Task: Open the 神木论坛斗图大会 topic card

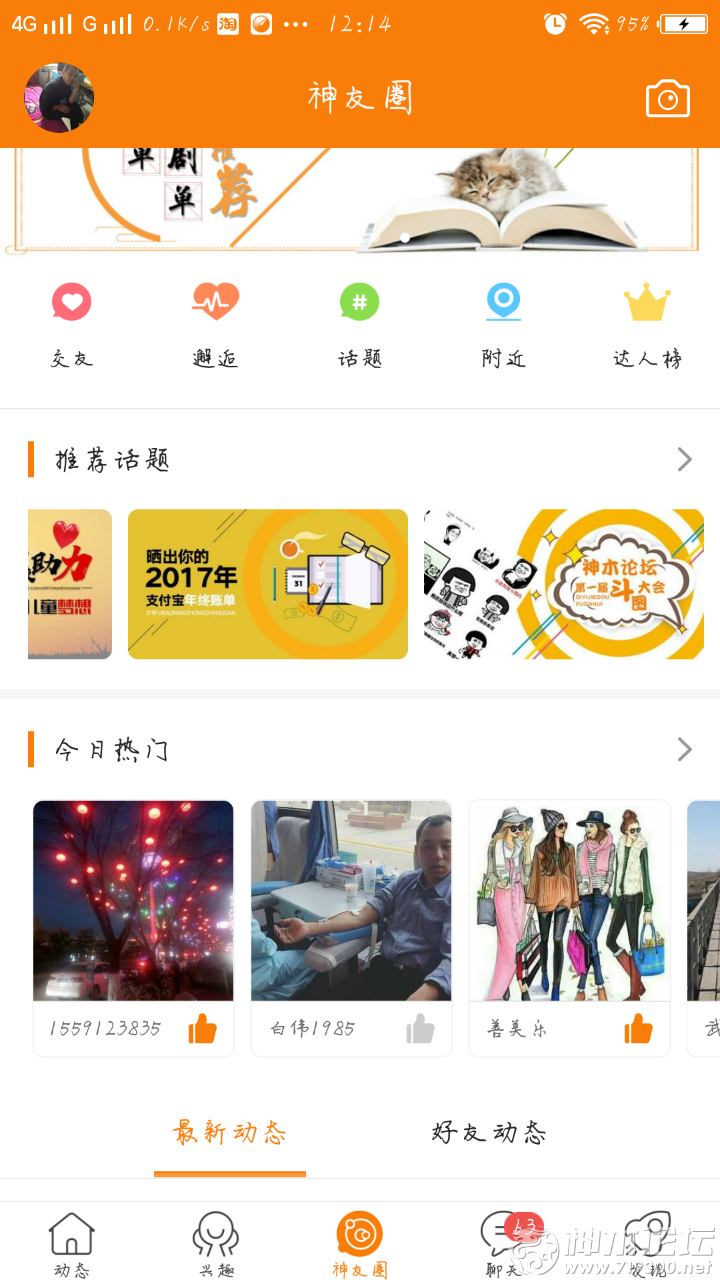Action: pyautogui.click(x=564, y=584)
